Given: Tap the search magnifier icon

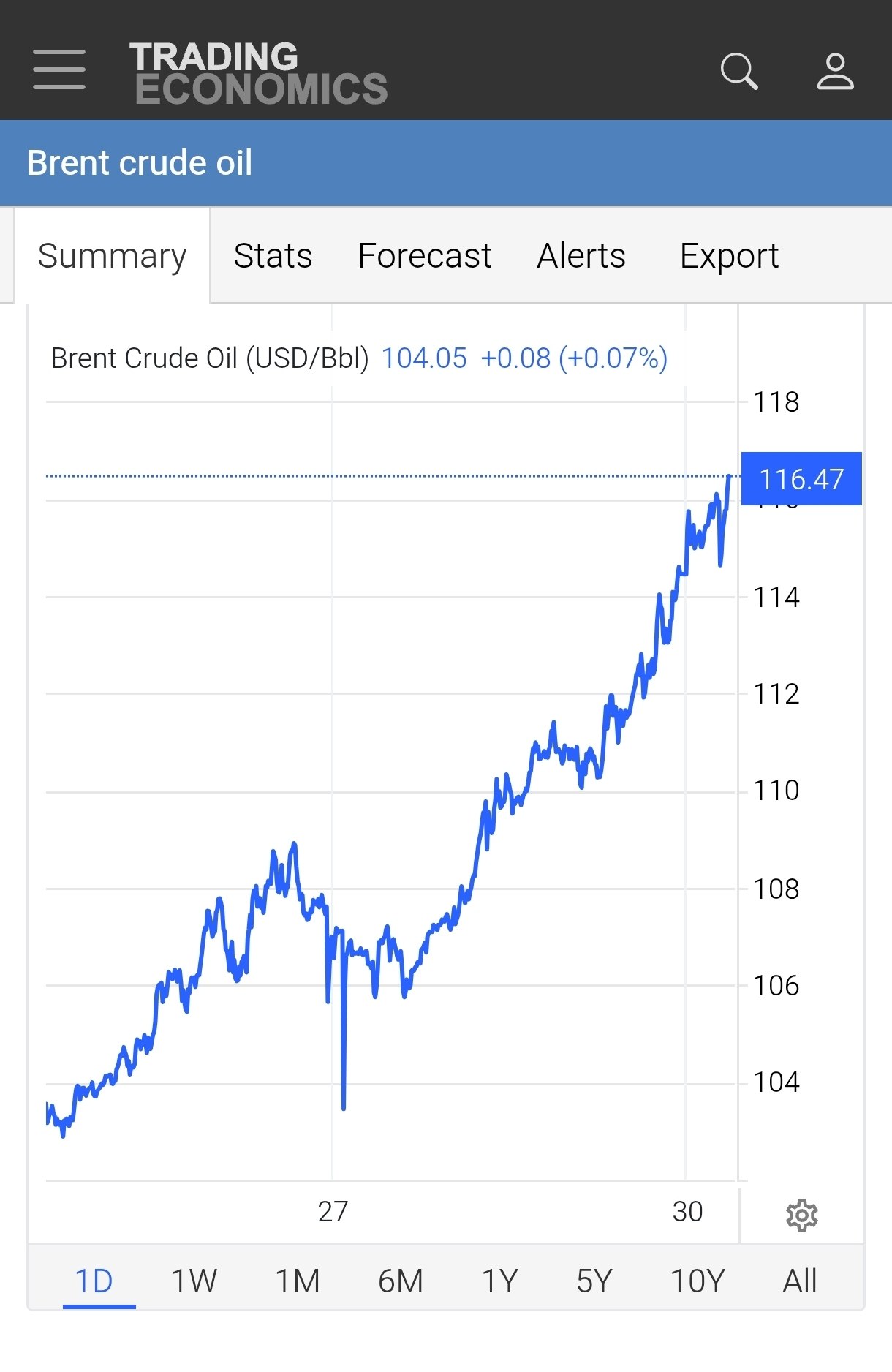Looking at the screenshot, I should click(738, 71).
